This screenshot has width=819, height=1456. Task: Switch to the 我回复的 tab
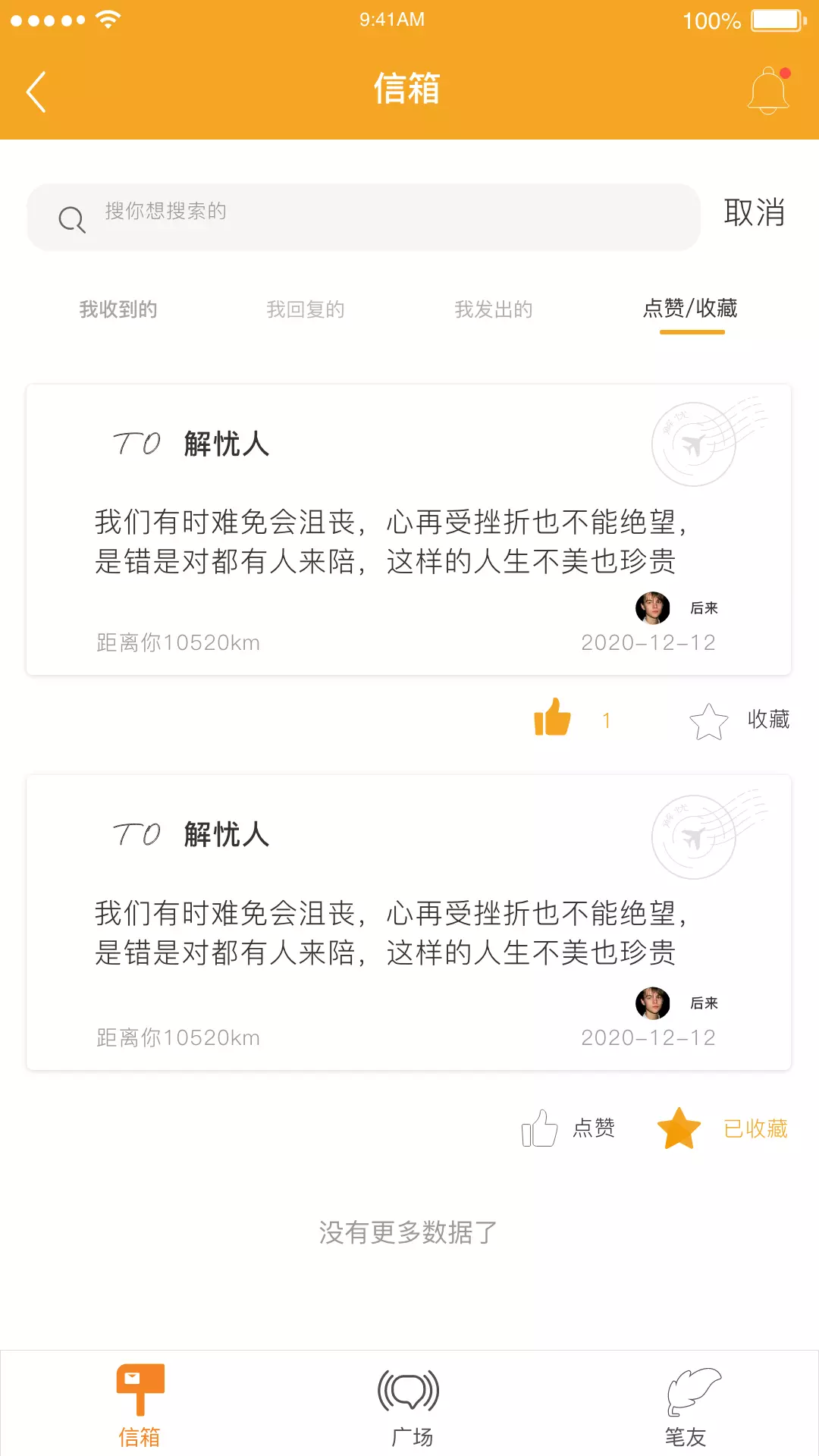[x=306, y=309]
